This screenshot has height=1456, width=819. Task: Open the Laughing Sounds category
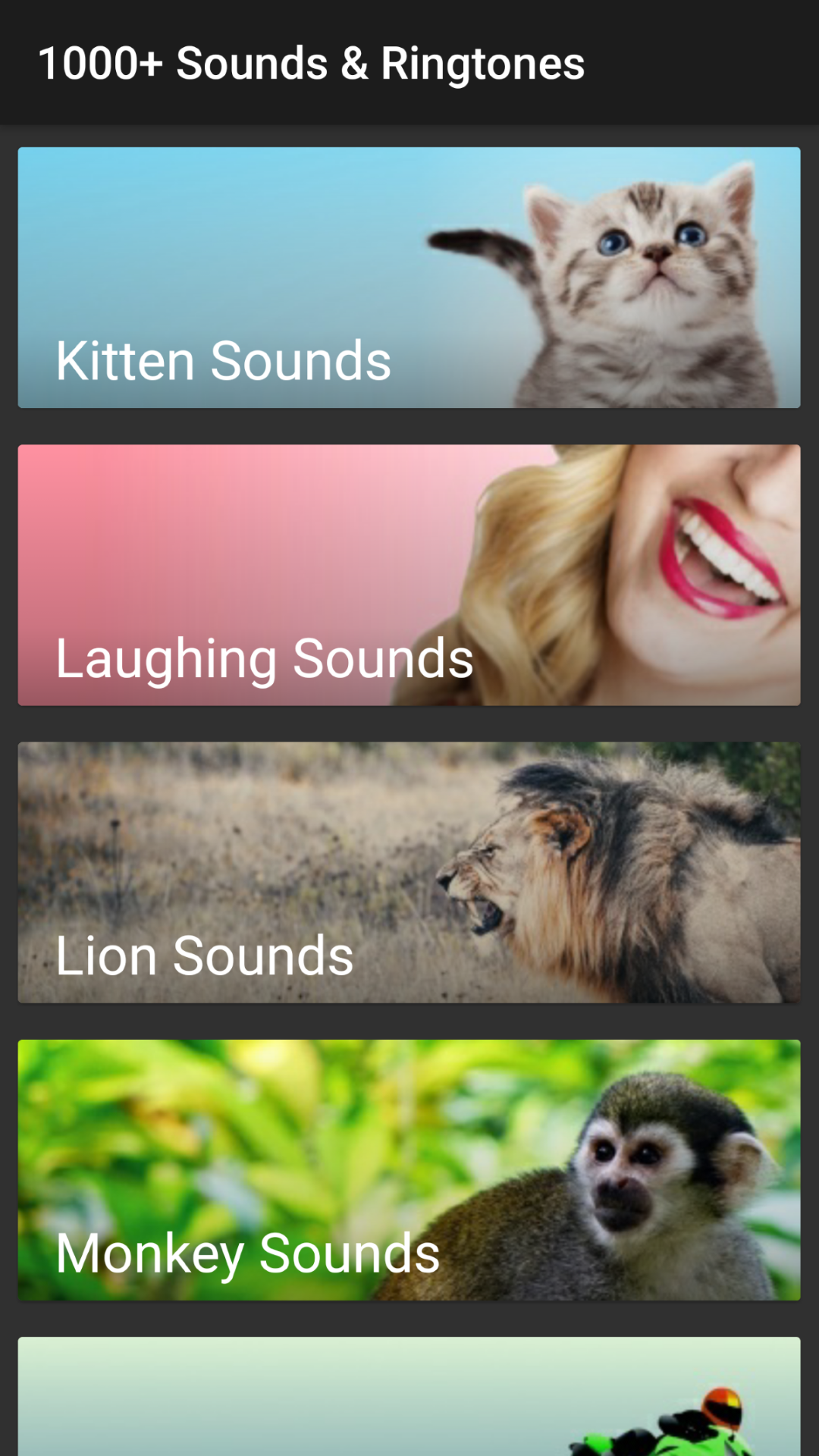[409, 575]
